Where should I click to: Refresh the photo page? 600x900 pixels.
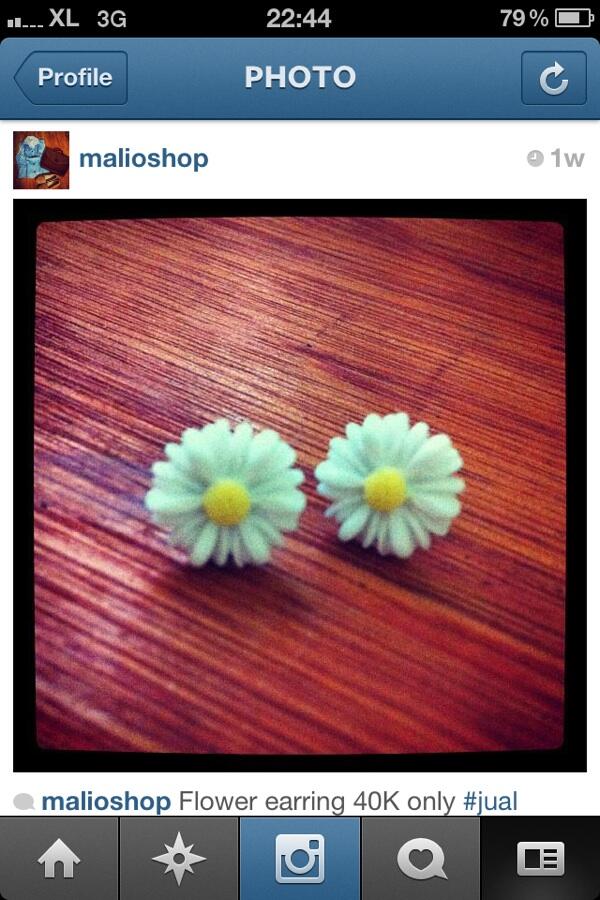pos(553,78)
